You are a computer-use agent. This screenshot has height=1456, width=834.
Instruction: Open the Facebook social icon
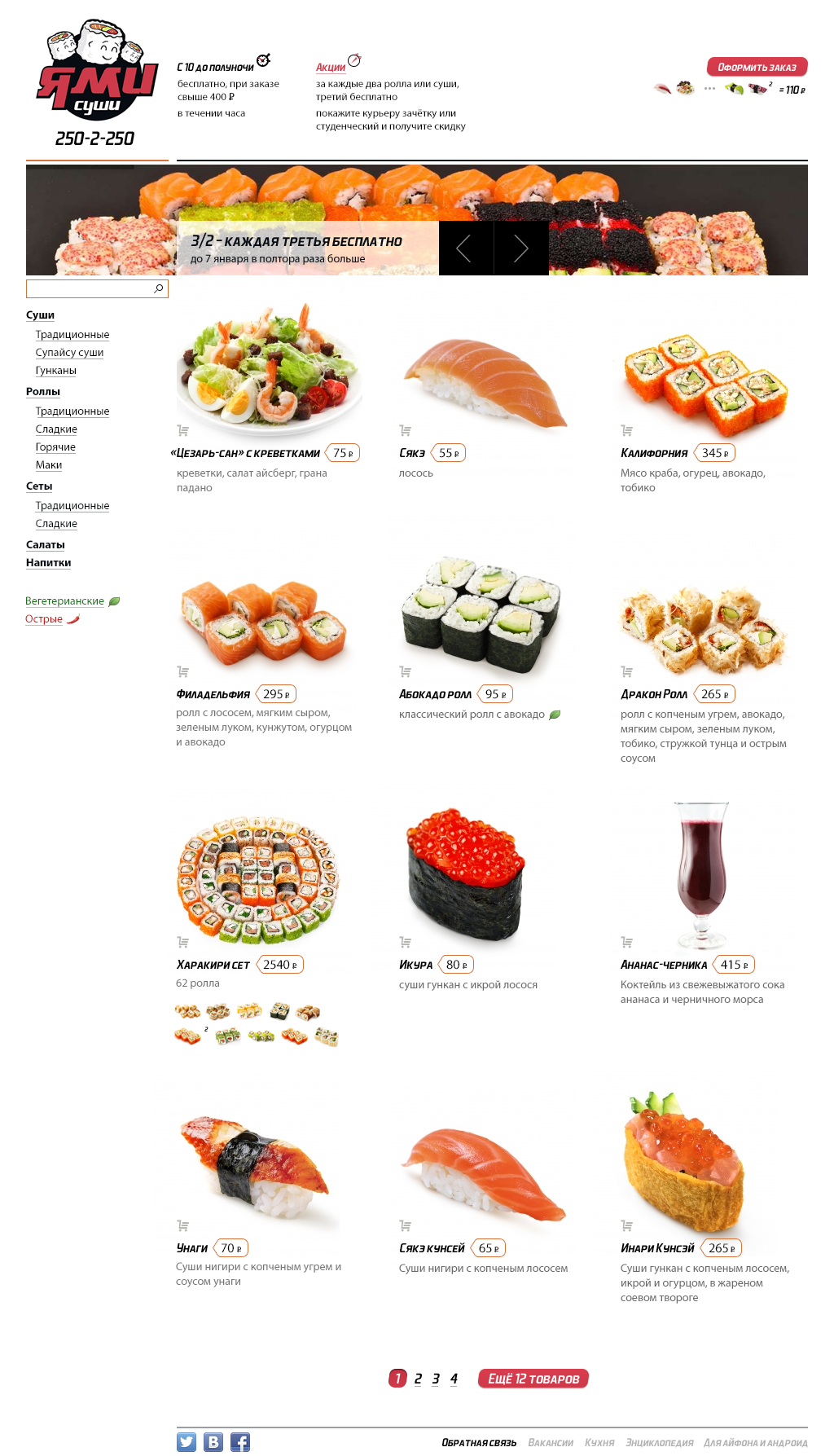[240, 1442]
